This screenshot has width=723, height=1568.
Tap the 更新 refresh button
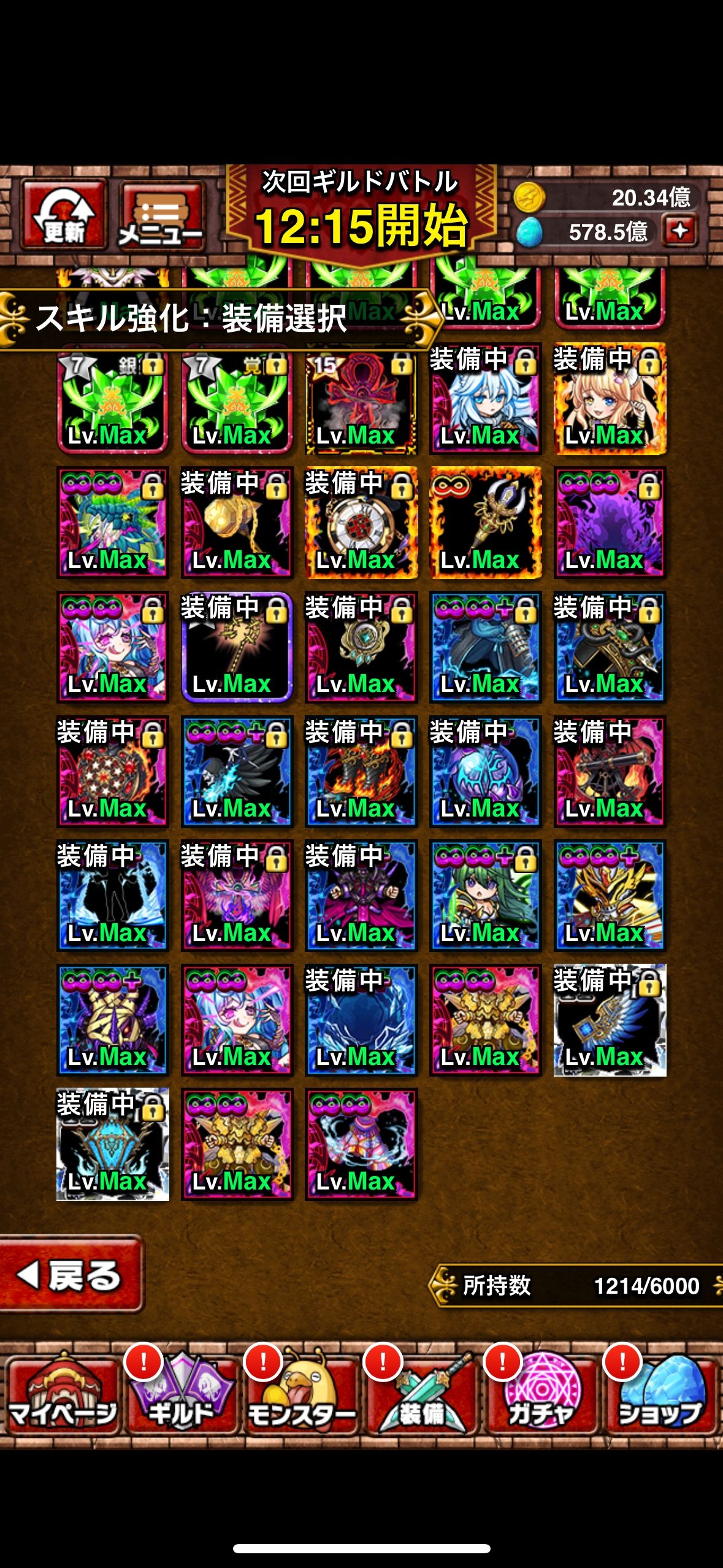(63, 215)
